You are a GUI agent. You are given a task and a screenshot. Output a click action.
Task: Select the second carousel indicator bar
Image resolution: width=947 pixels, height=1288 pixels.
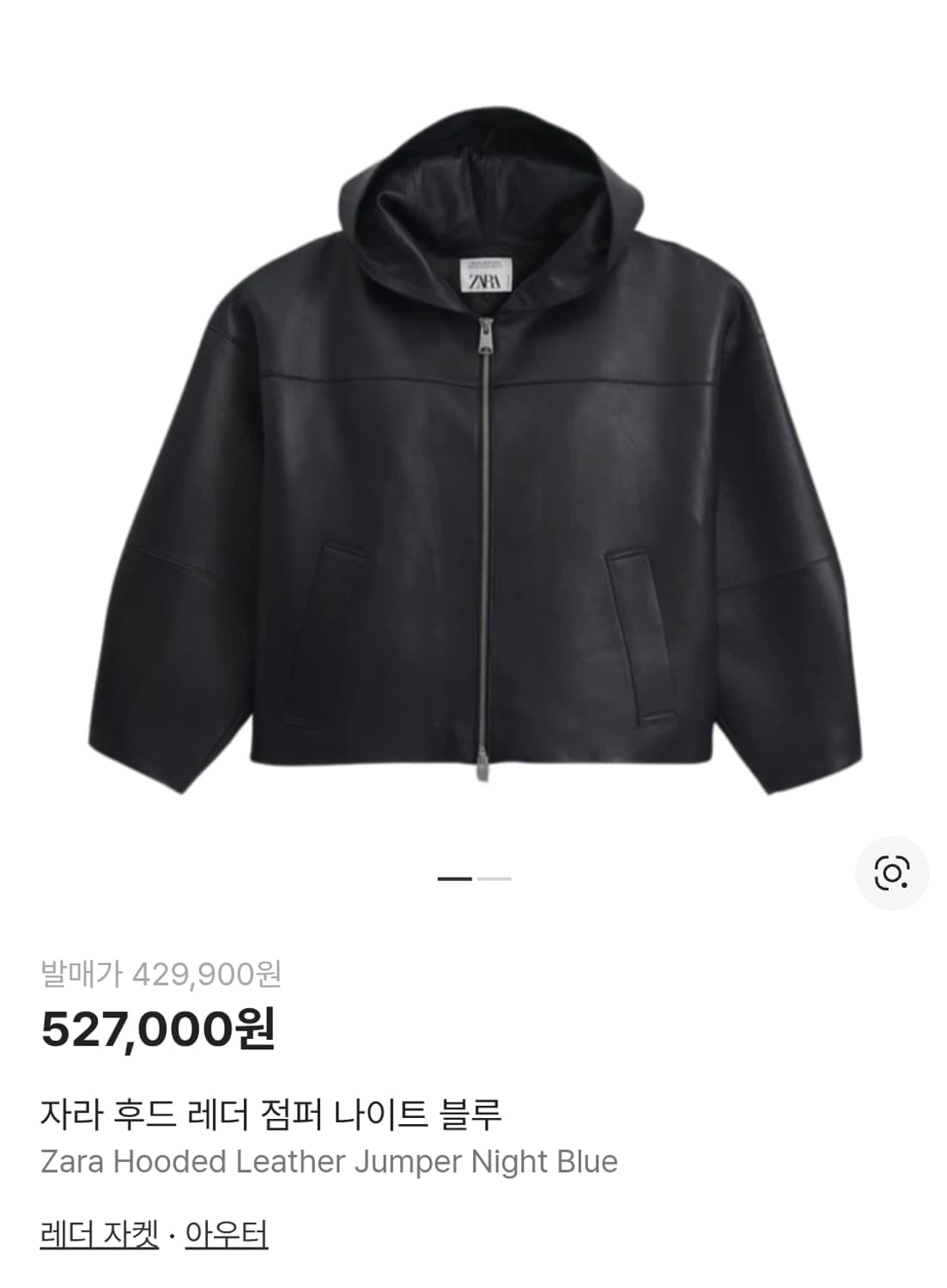pos(496,877)
